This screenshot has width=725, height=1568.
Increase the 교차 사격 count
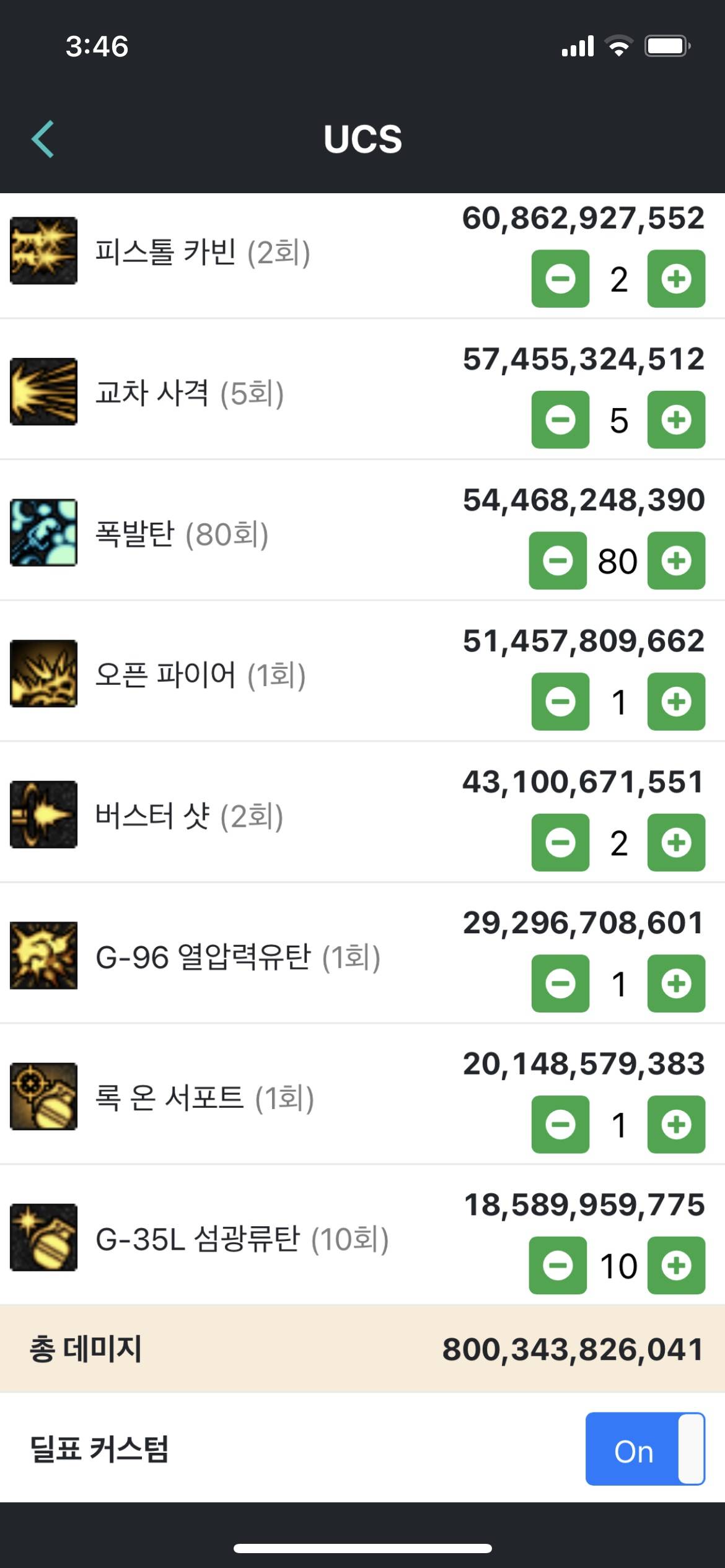[676, 420]
